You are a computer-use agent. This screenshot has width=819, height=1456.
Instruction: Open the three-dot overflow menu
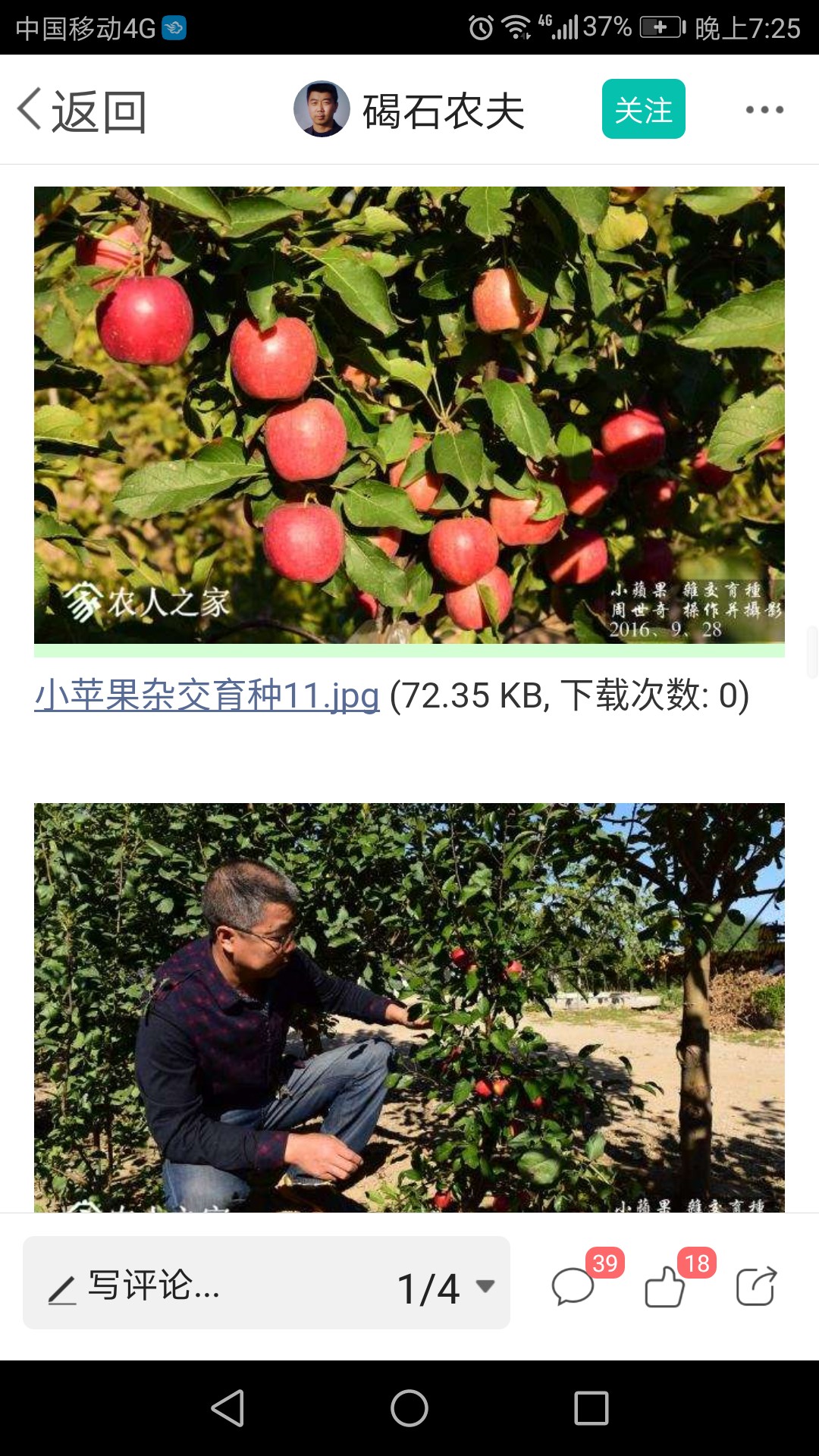pos(764,110)
